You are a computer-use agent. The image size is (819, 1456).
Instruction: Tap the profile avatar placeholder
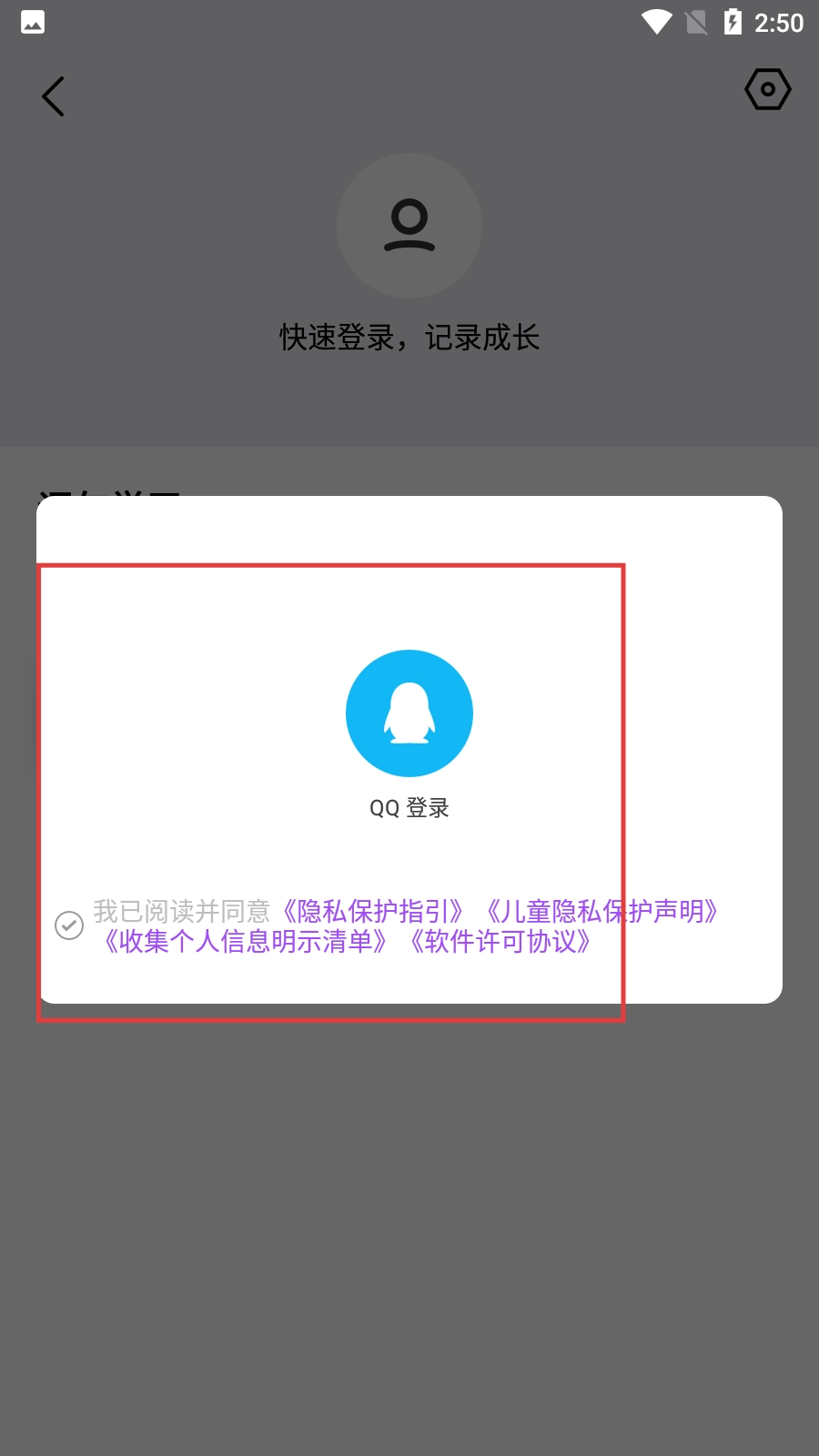pyautogui.click(x=409, y=226)
